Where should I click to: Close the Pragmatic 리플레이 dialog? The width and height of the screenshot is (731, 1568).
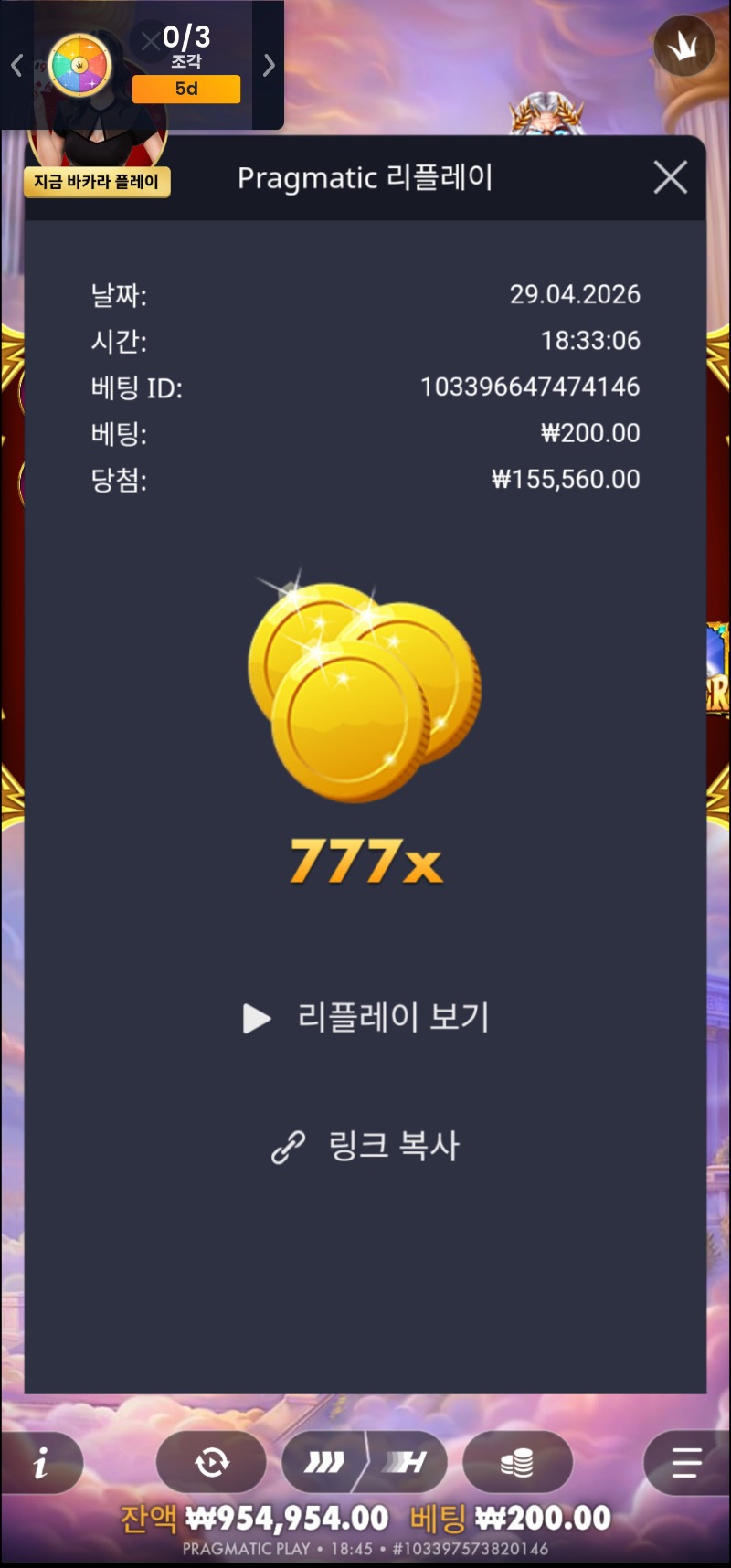click(x=670, y=177)
